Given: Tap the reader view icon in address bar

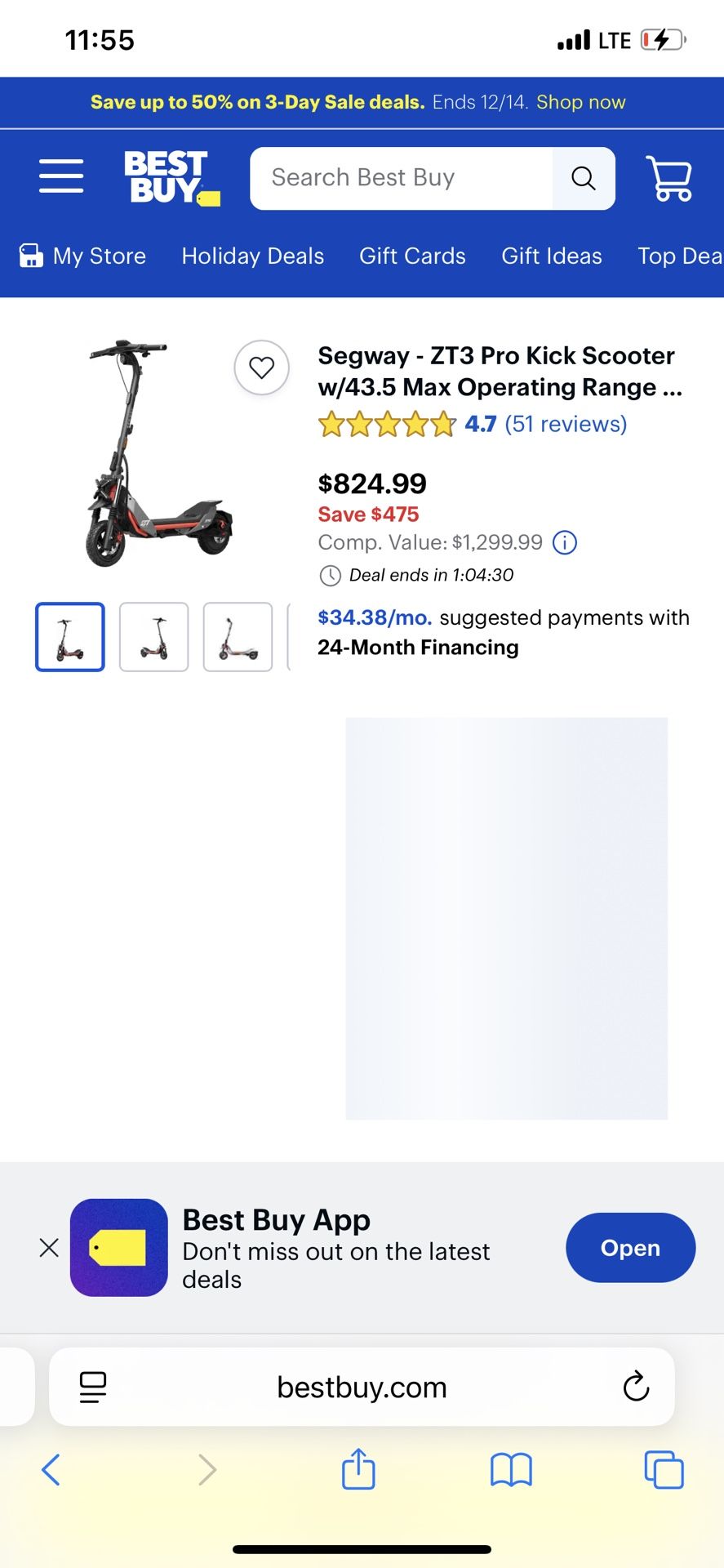Looking at the screenshot, I should [91, 1386].
